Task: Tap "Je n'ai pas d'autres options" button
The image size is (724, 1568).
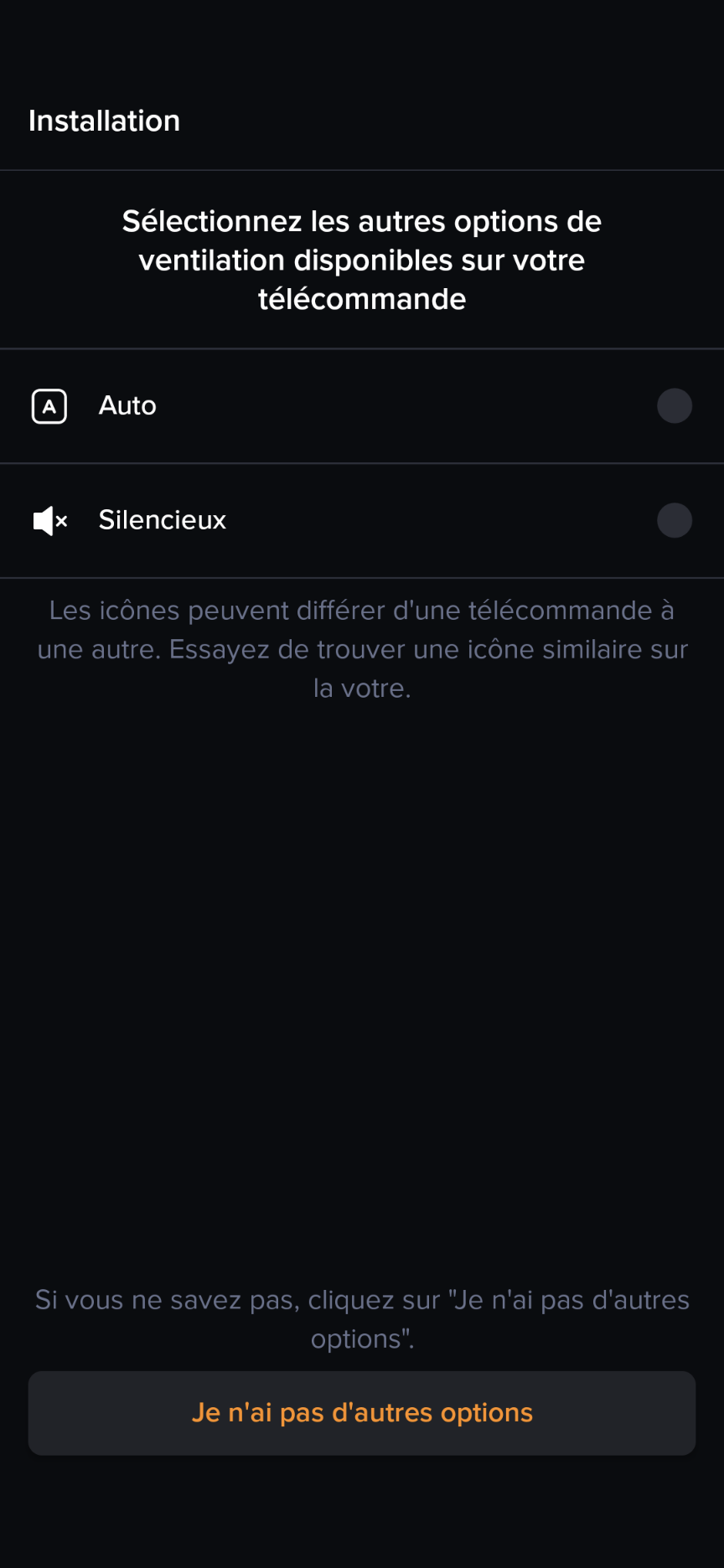Action: pos(362,1413)
